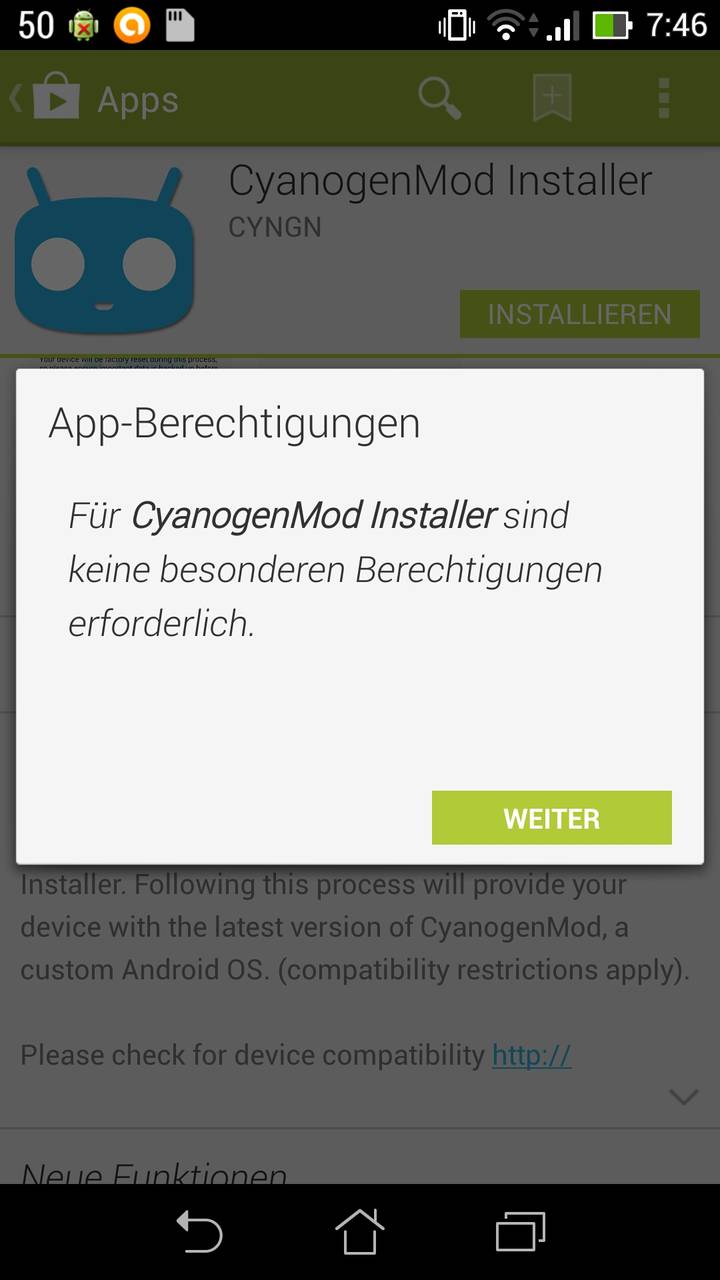Confirm permissions with the WEITER button

pyautogui.click(x=551, y=818)
